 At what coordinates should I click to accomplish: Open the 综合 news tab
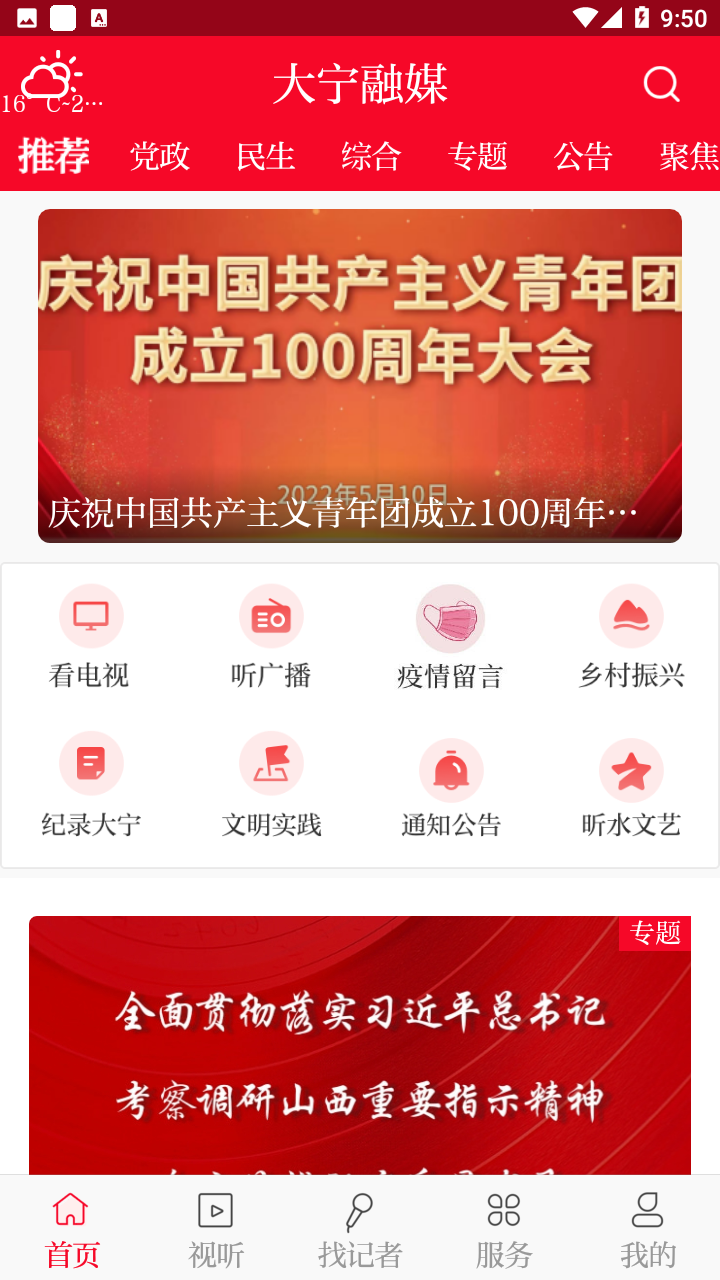(x=371, y=157)
